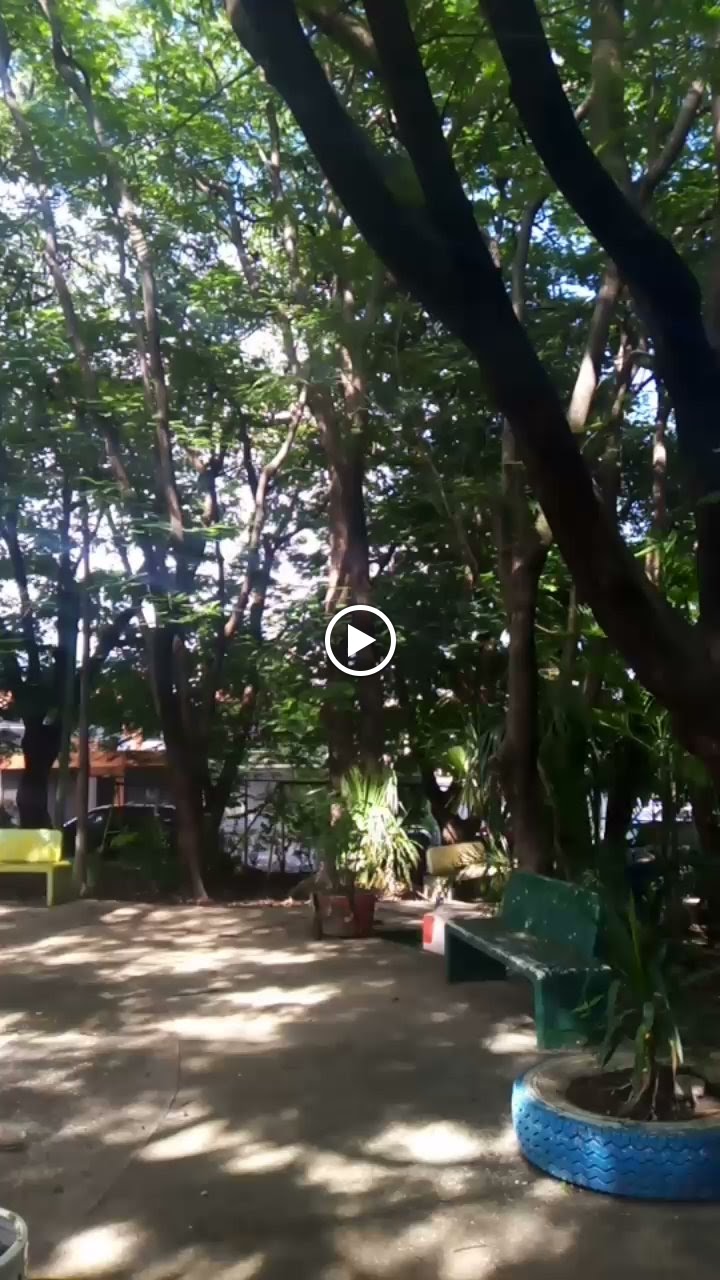The image size is (720, 1280).
Task: Play the video of the shaded park
Action: (360, 641)
